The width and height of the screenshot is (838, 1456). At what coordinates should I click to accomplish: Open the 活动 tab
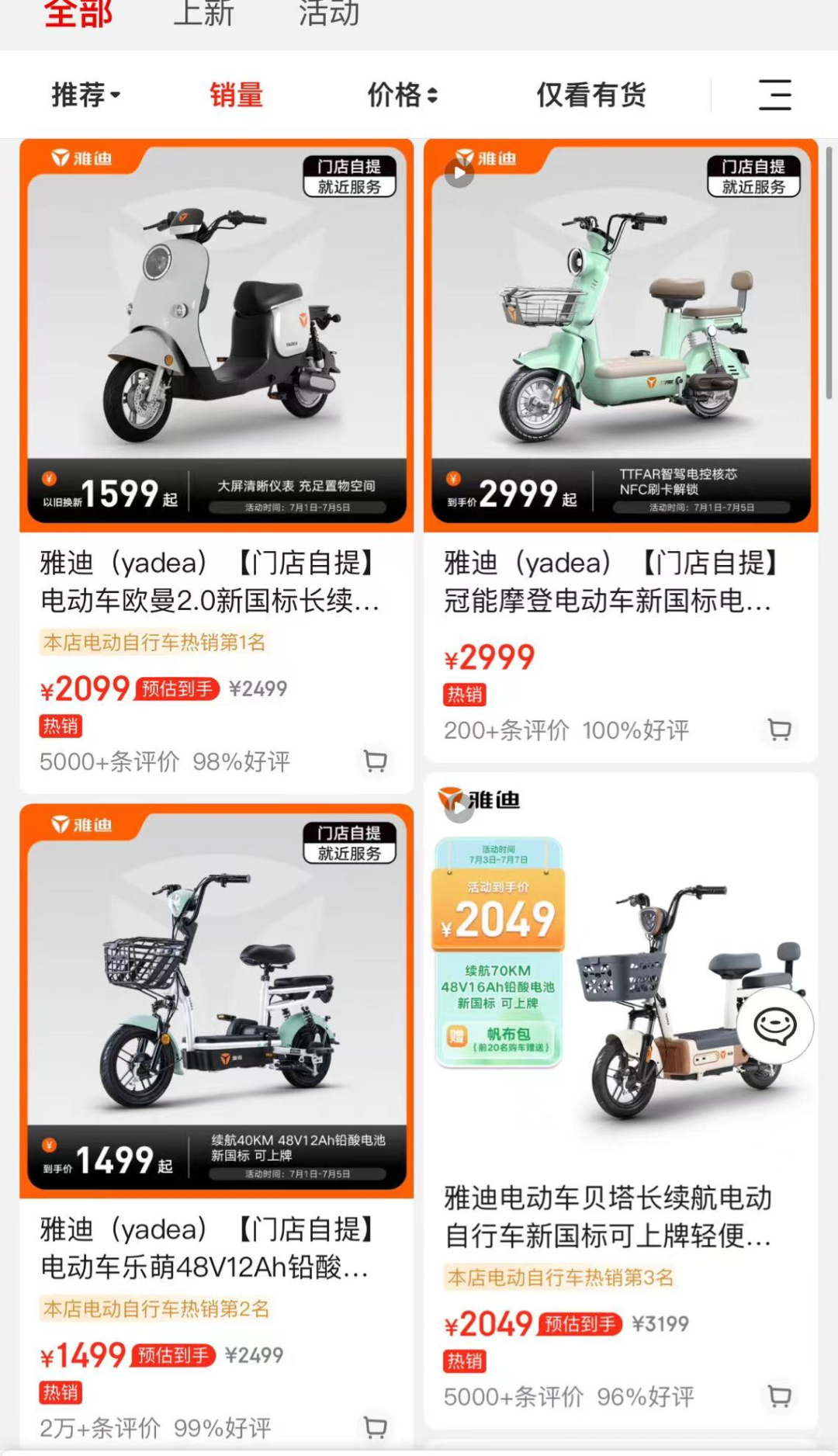[x=329, y=14]
